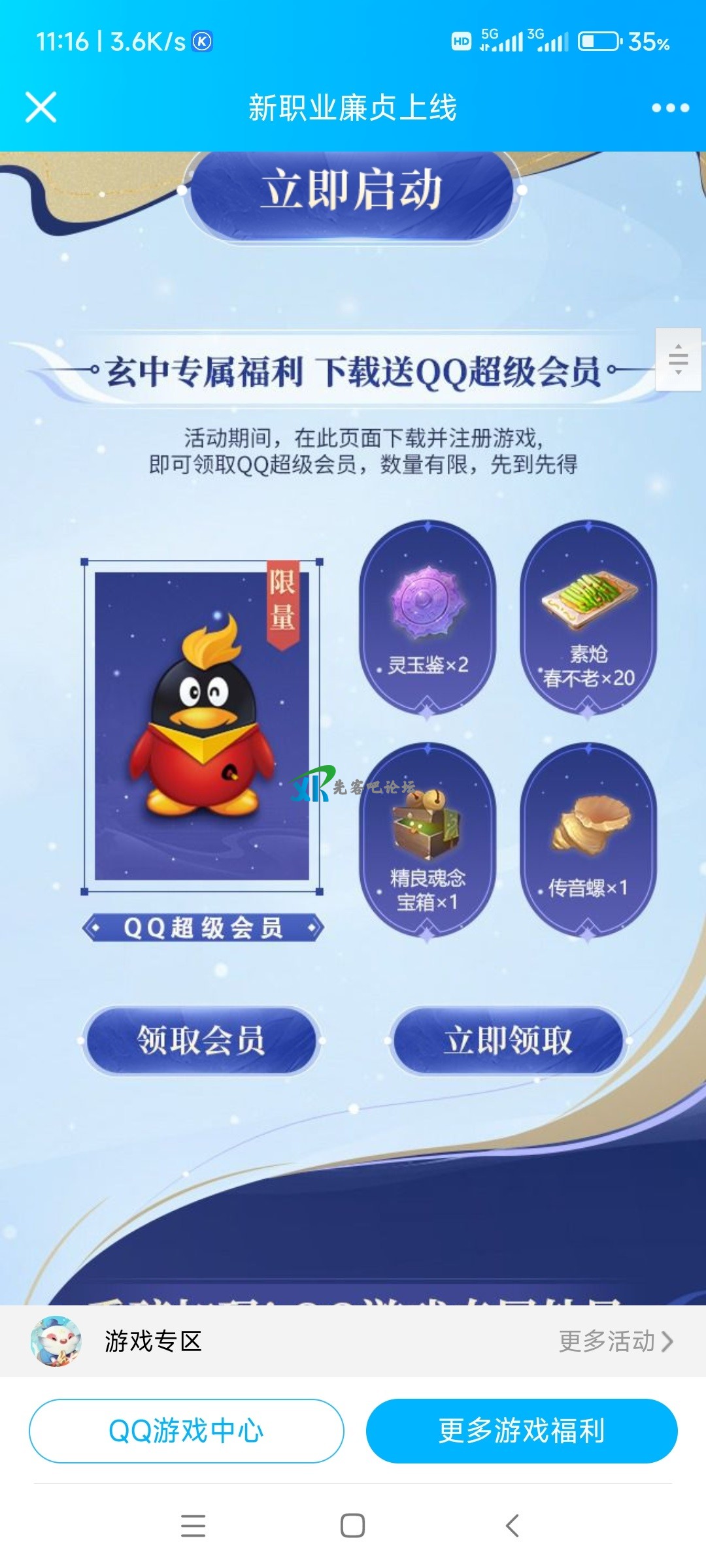
Task: Open QQ游戏中心
Action: (x=186, y=1431)
